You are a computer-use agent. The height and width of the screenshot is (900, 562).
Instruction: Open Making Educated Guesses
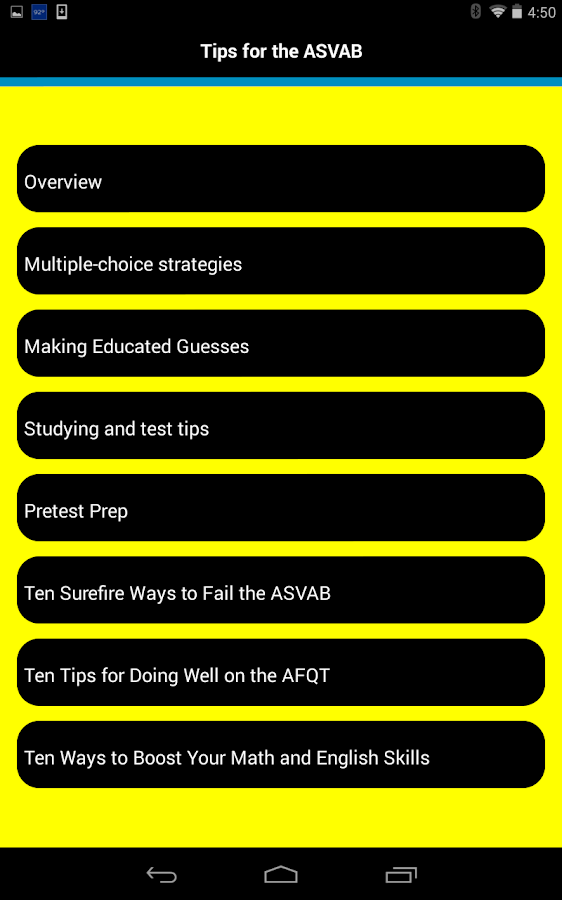tap(281, 343)
